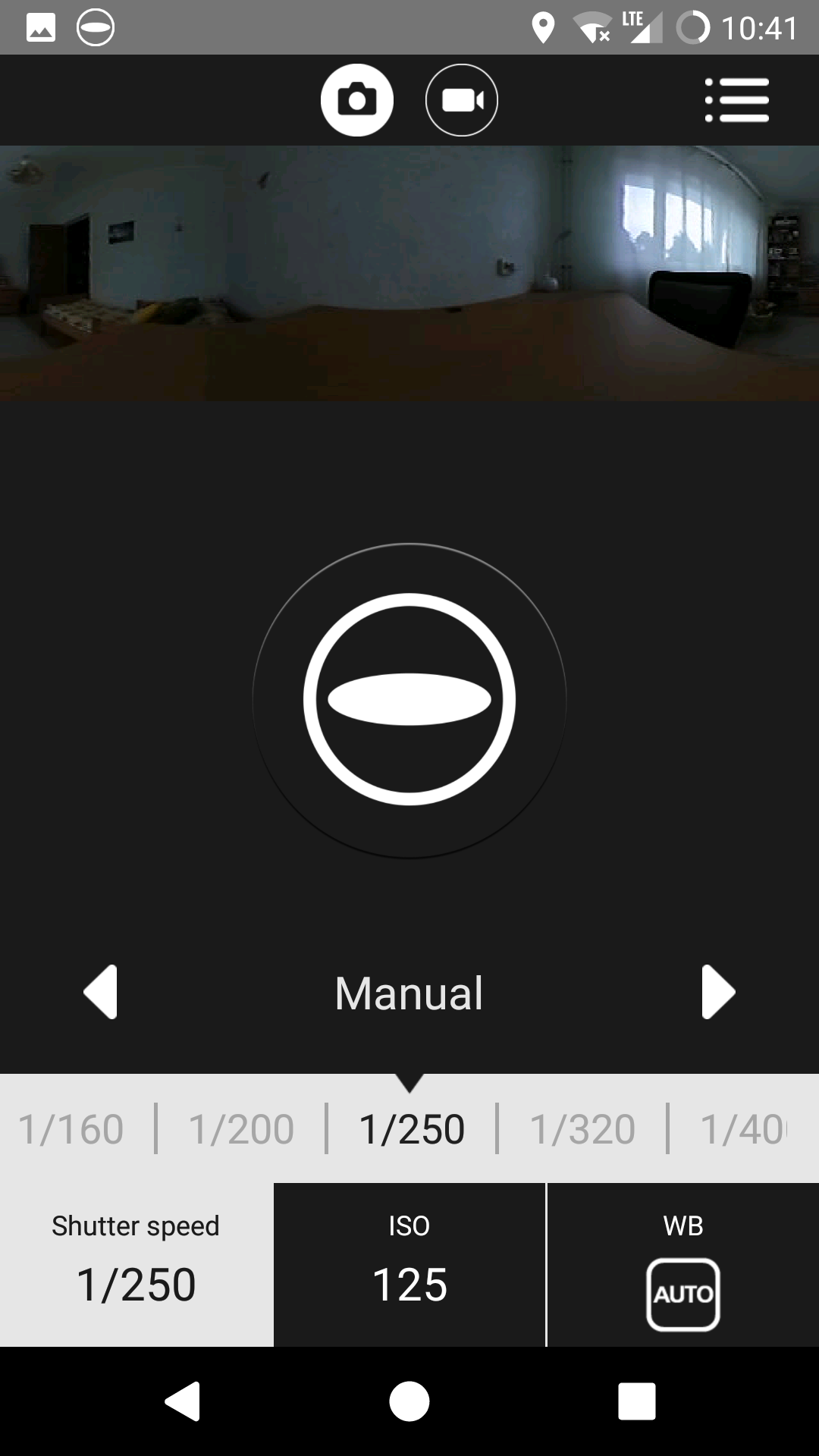Open the Shutter speed setting tab
This screenshot has width=819, height=1456.
point(136,1265)
